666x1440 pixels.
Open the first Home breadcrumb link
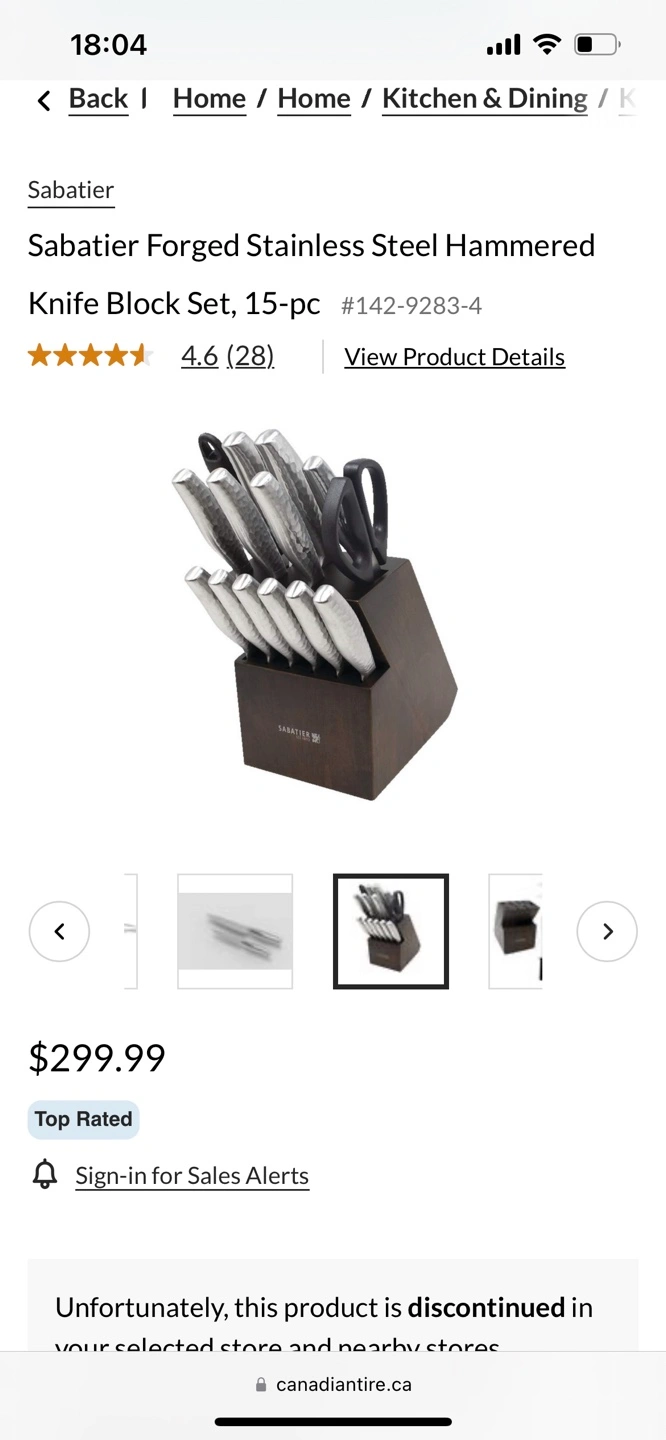209,99
